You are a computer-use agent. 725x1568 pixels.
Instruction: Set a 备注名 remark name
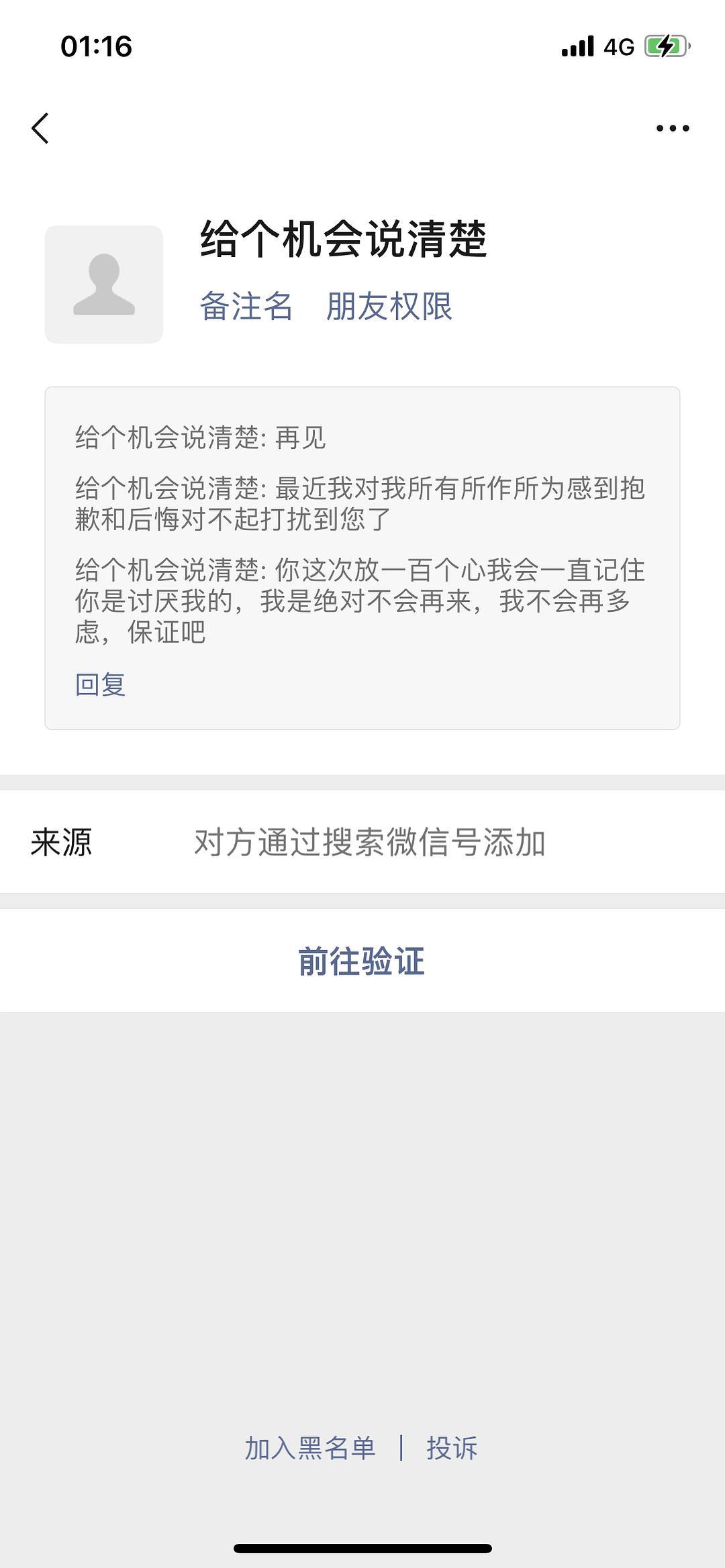(x=246, y=307)
